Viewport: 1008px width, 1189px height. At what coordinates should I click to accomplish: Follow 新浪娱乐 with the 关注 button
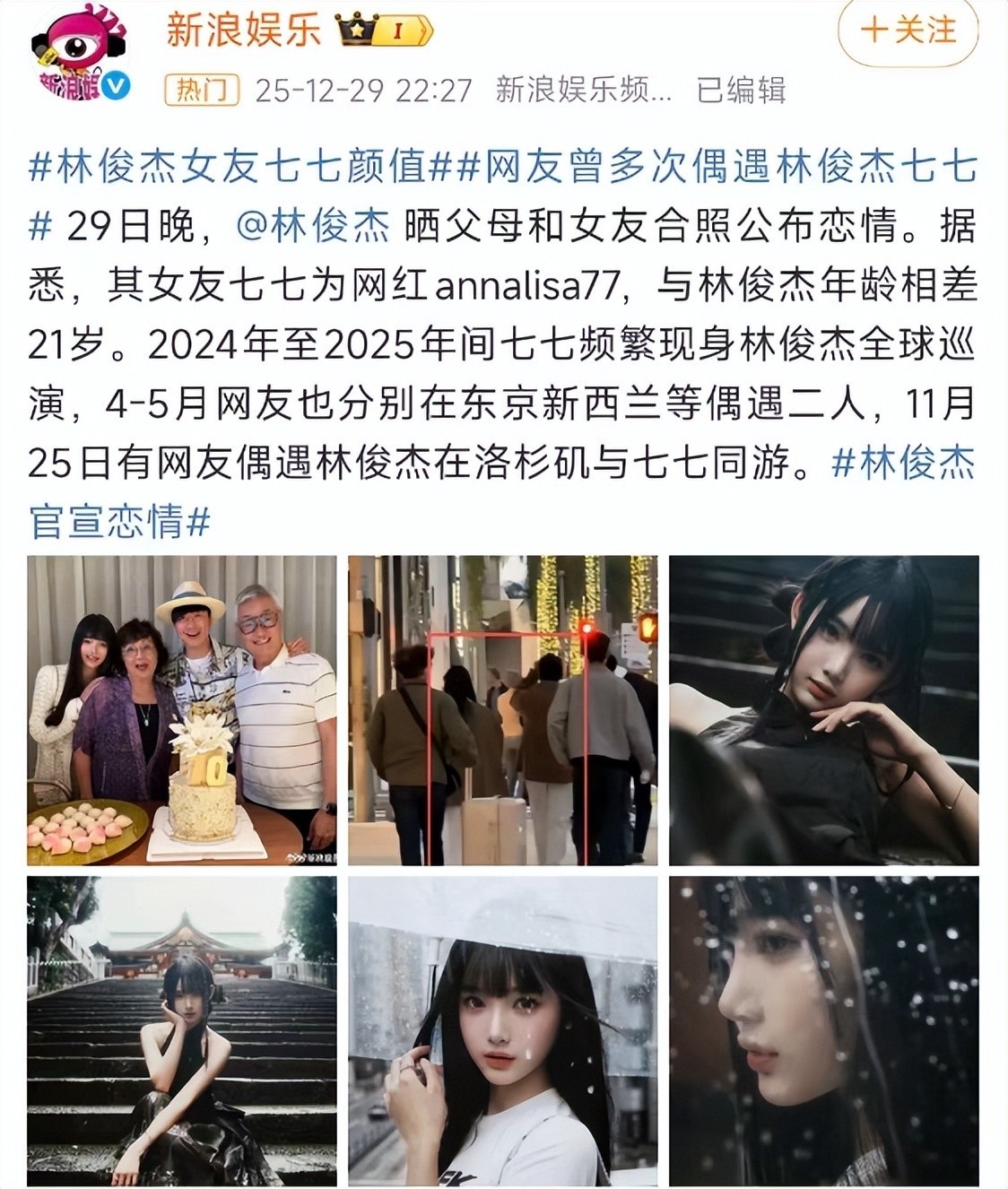[908, 32]
